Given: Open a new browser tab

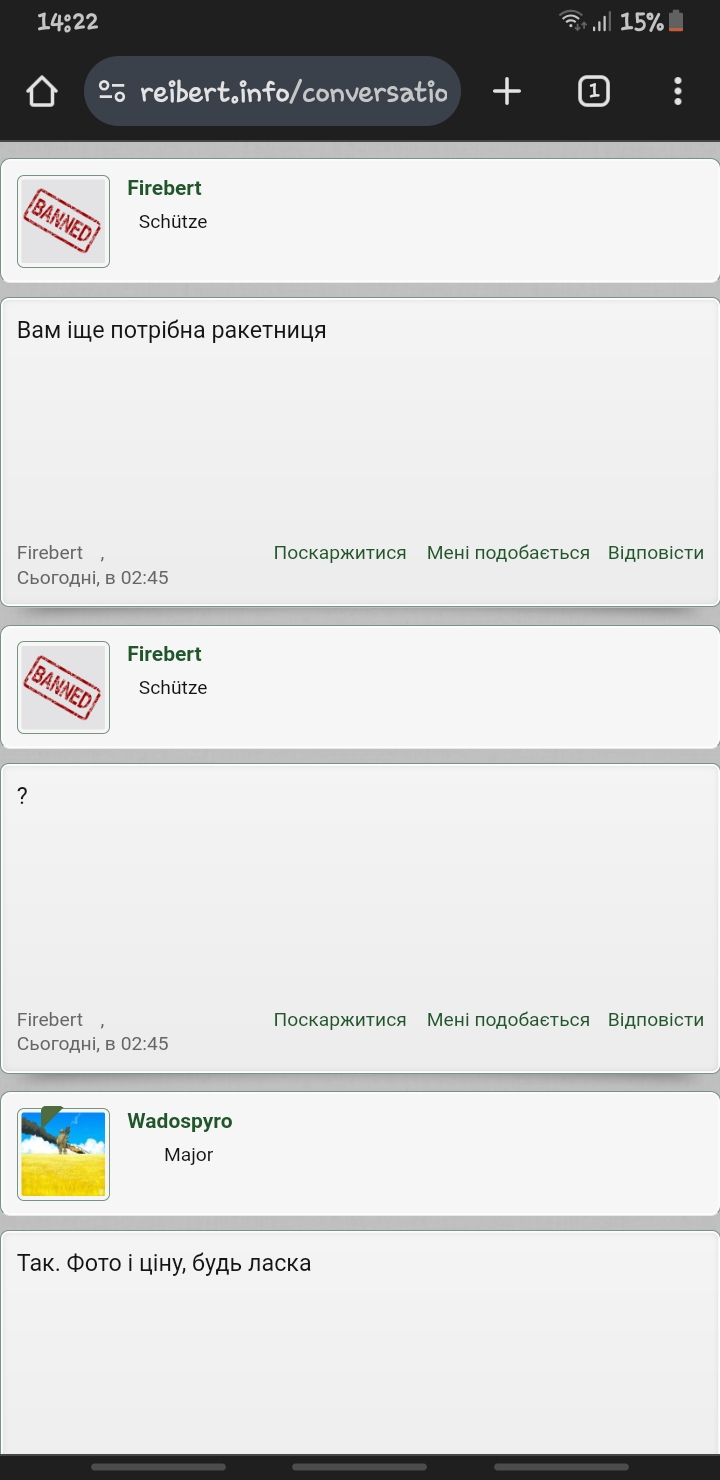Looking at the screenshot, I should point(507,92).
